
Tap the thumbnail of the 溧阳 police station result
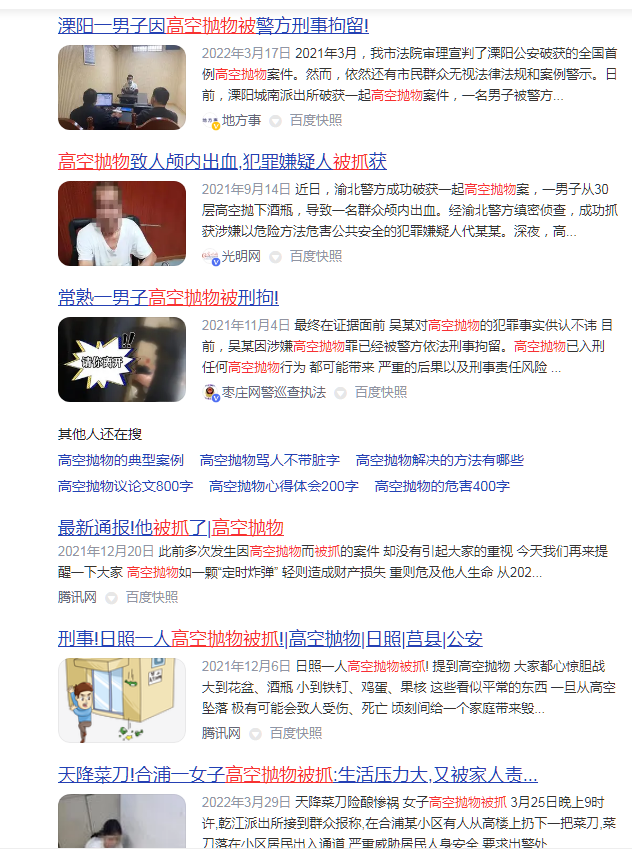pyautogui.click(x=121, y=87)
